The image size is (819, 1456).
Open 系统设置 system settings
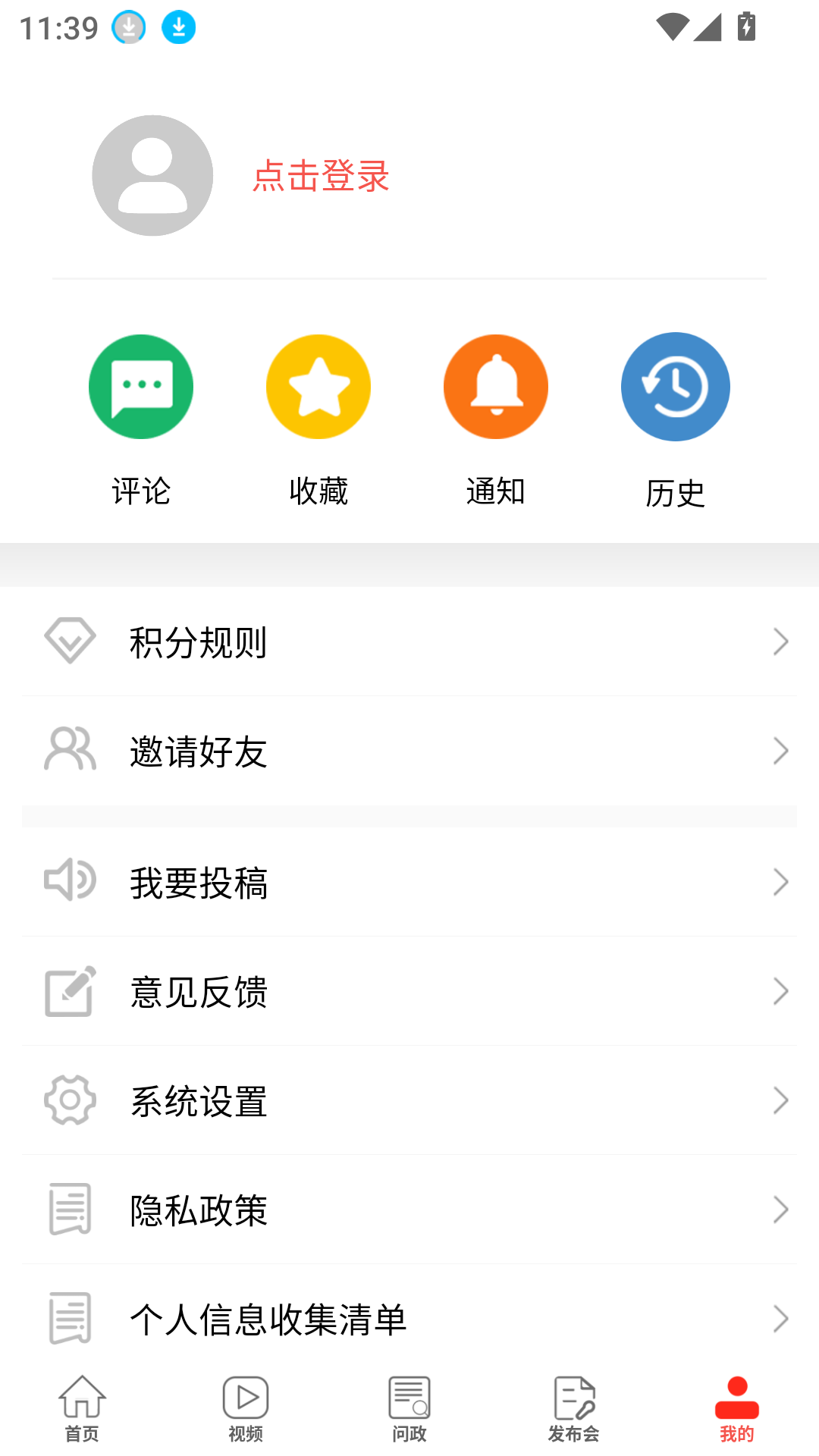click(x=409, y=1101)
